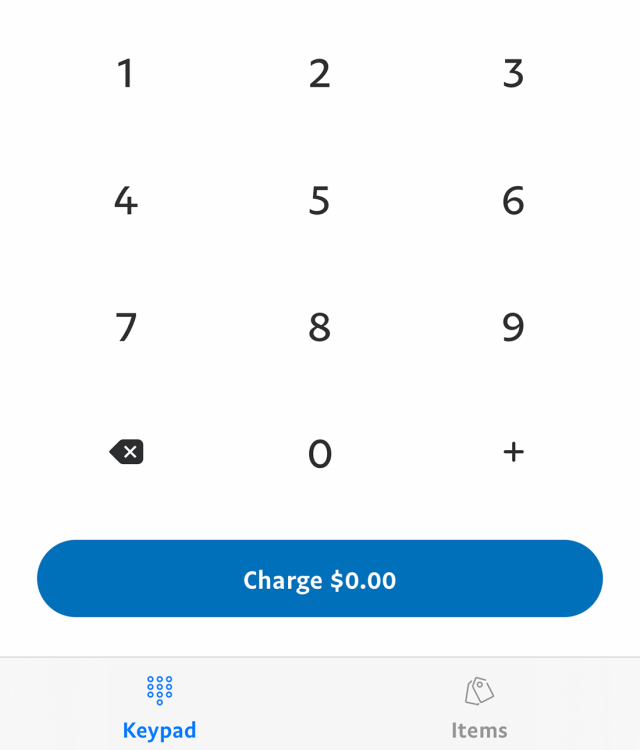This screenshot has height=750, width=640.
Task: Tap the Charge $0.00 button
Action: point(320,579)
